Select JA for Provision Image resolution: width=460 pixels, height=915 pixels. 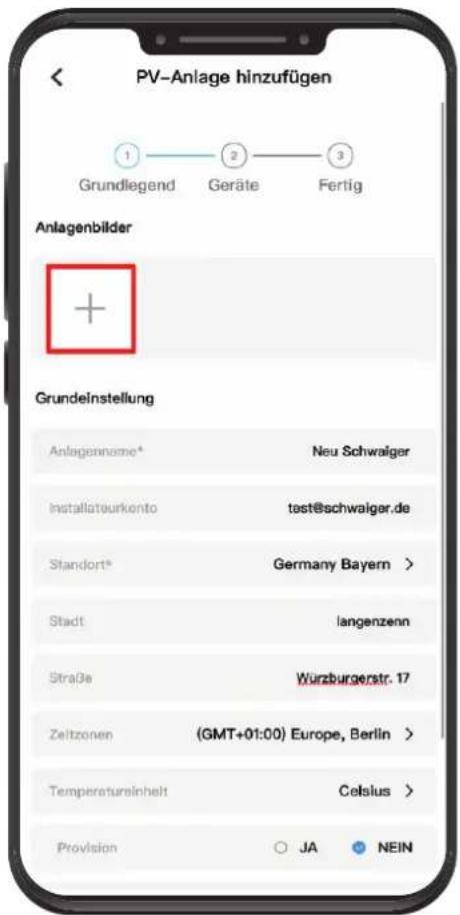coord(296,847)
